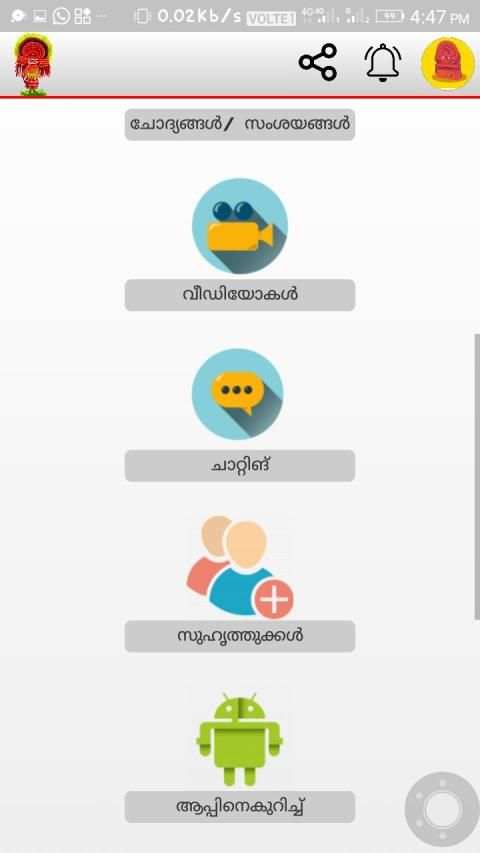
Task: Tap the green Android robot icon
Action: point(239,739)
